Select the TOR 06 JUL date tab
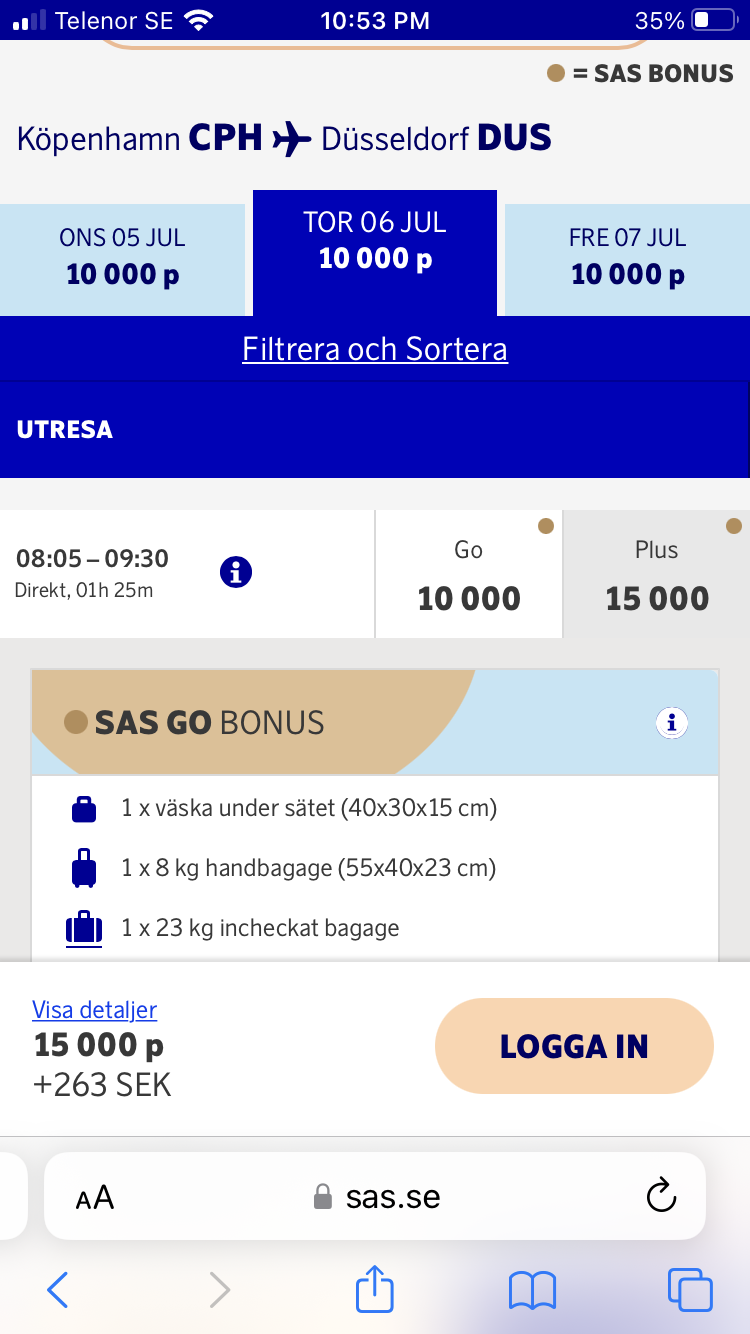 pyautogui.click(x=375, y=242)
